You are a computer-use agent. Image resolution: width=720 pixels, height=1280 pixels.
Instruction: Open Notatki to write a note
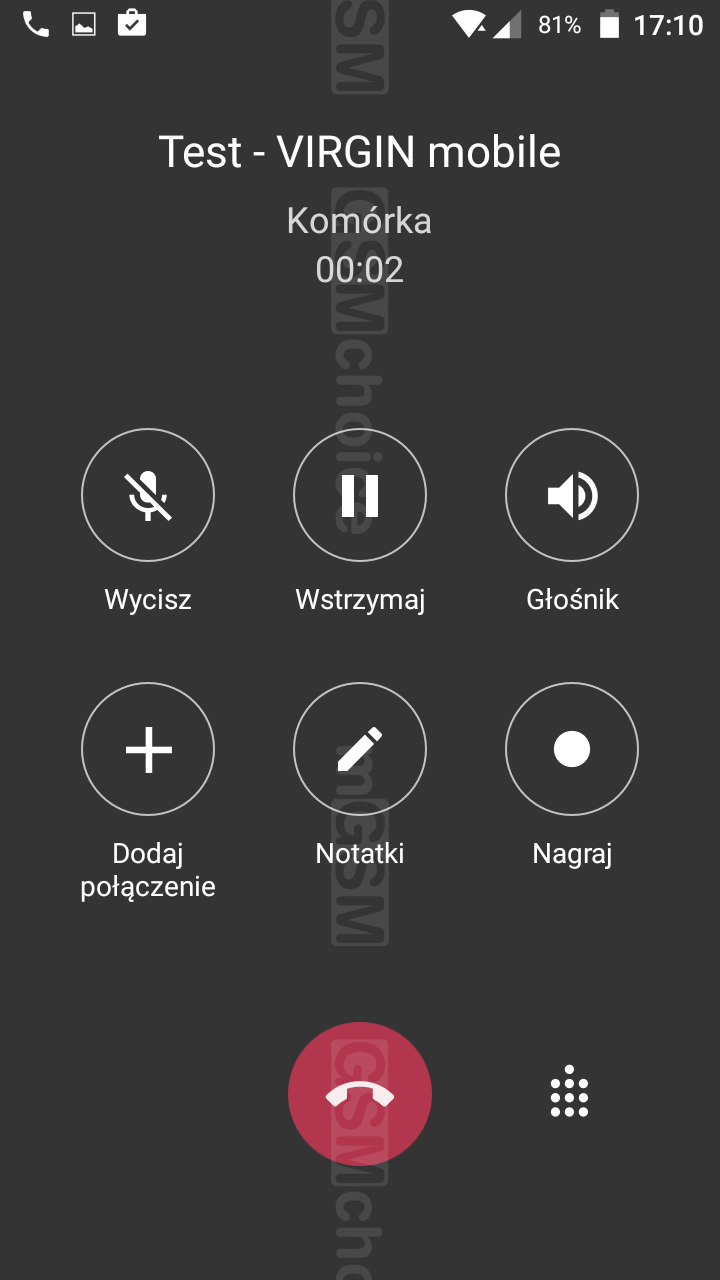(360, 749)
